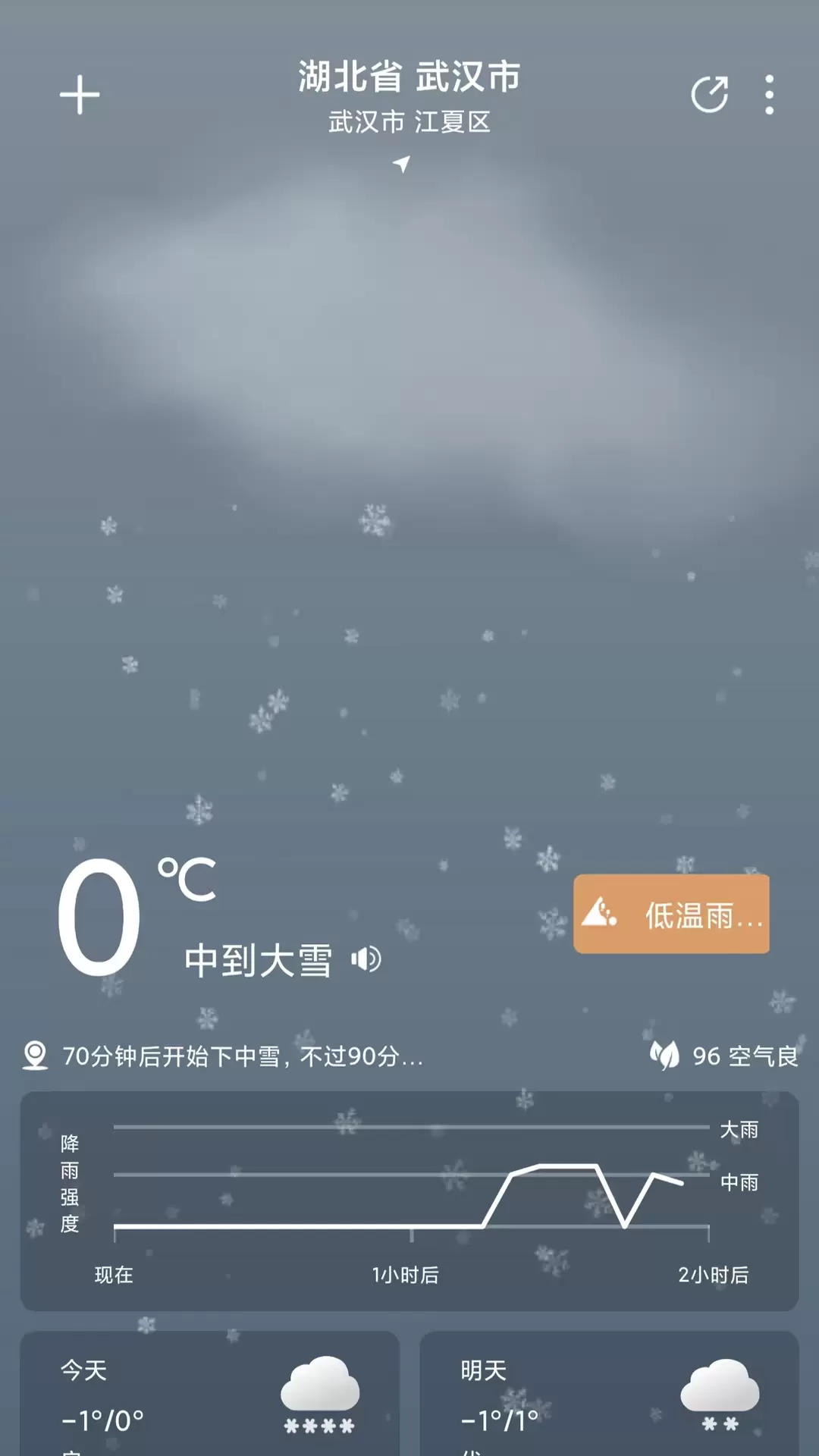Add a new city with plus icon
Viewport: 819px width, 1456px height.
[x=80, y=95]
